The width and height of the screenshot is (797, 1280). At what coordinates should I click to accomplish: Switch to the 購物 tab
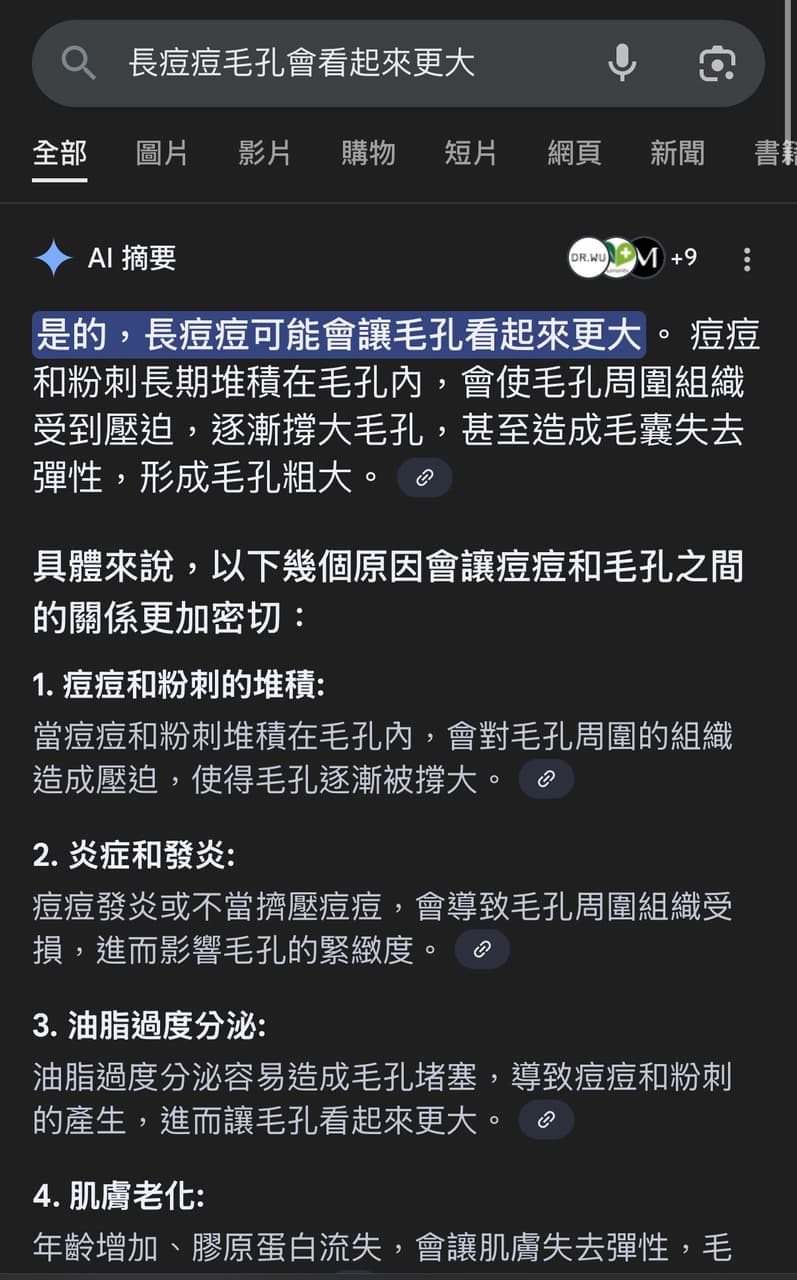click(368, 153)
